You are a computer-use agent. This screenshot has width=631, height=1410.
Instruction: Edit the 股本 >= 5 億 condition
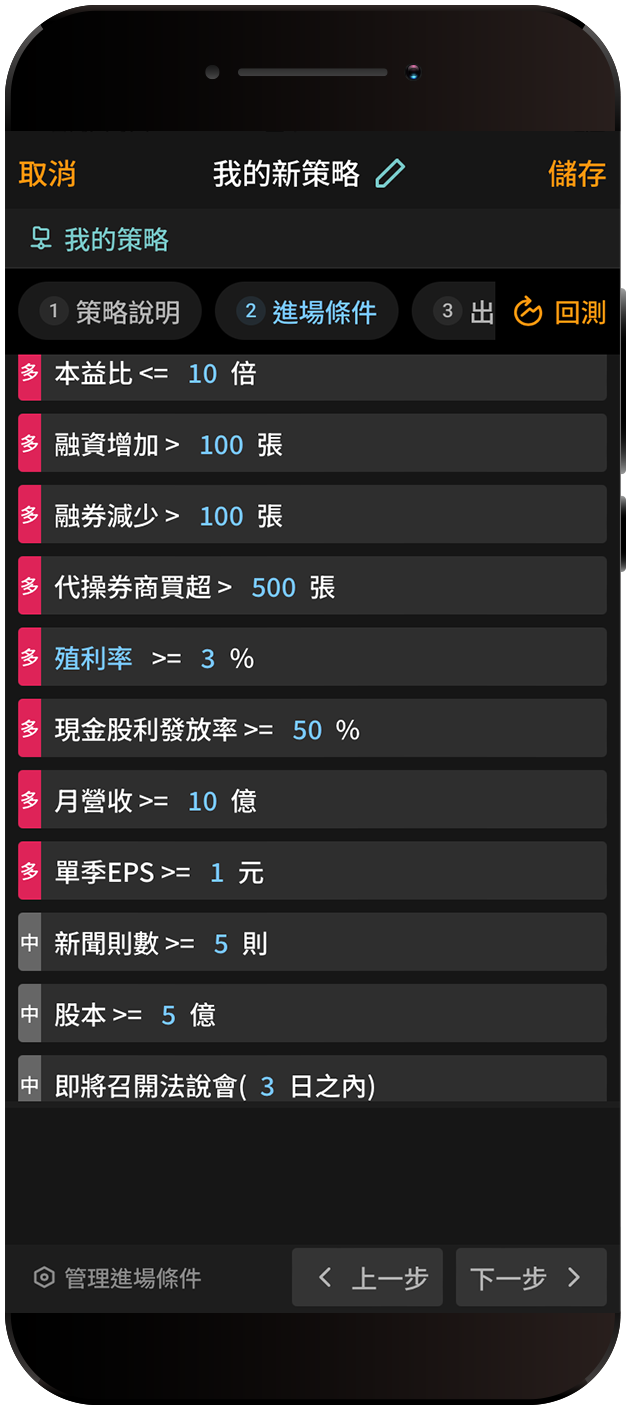click(x=312, y=1015)
